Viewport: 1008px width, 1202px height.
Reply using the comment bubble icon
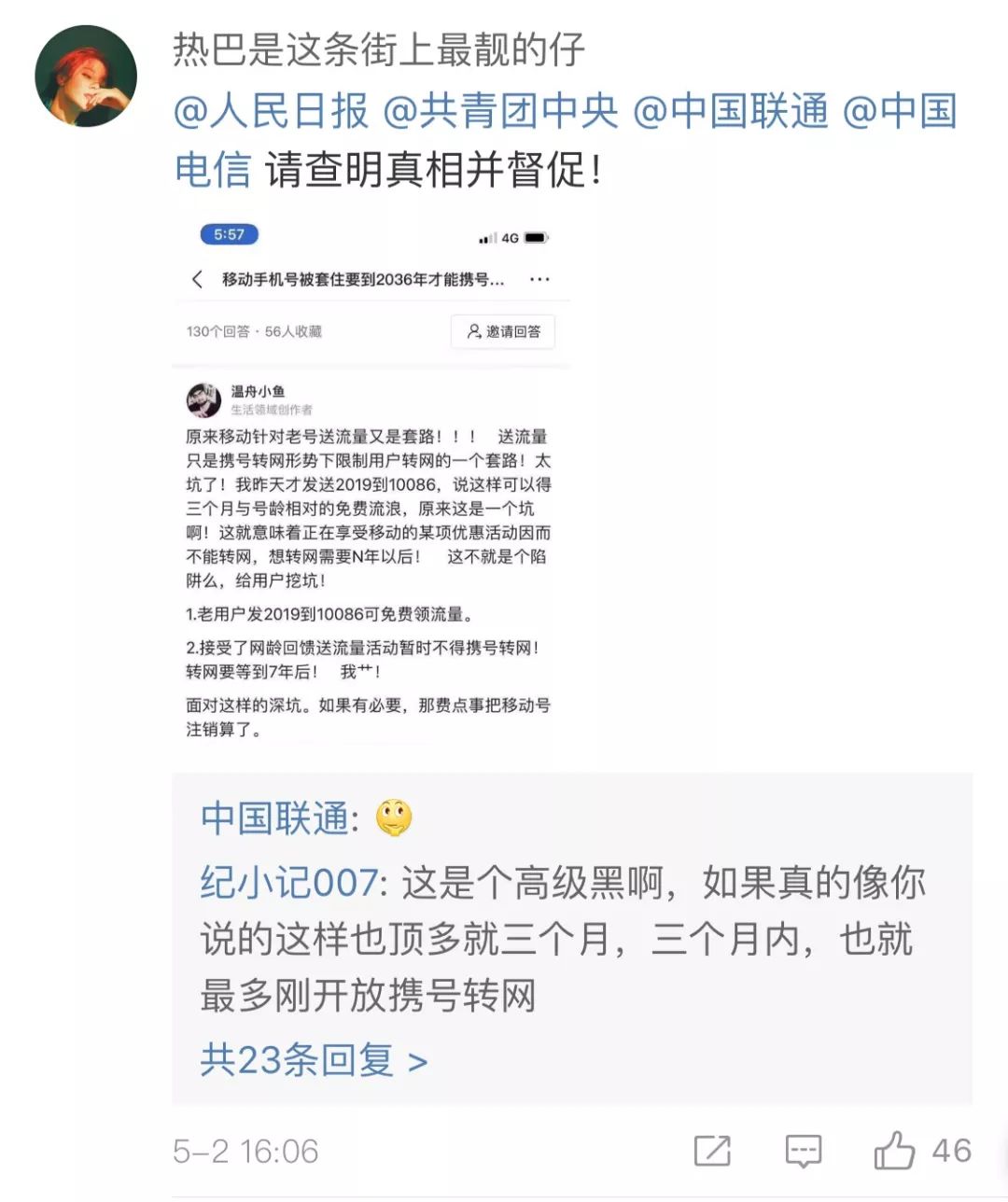[804, 1151]
